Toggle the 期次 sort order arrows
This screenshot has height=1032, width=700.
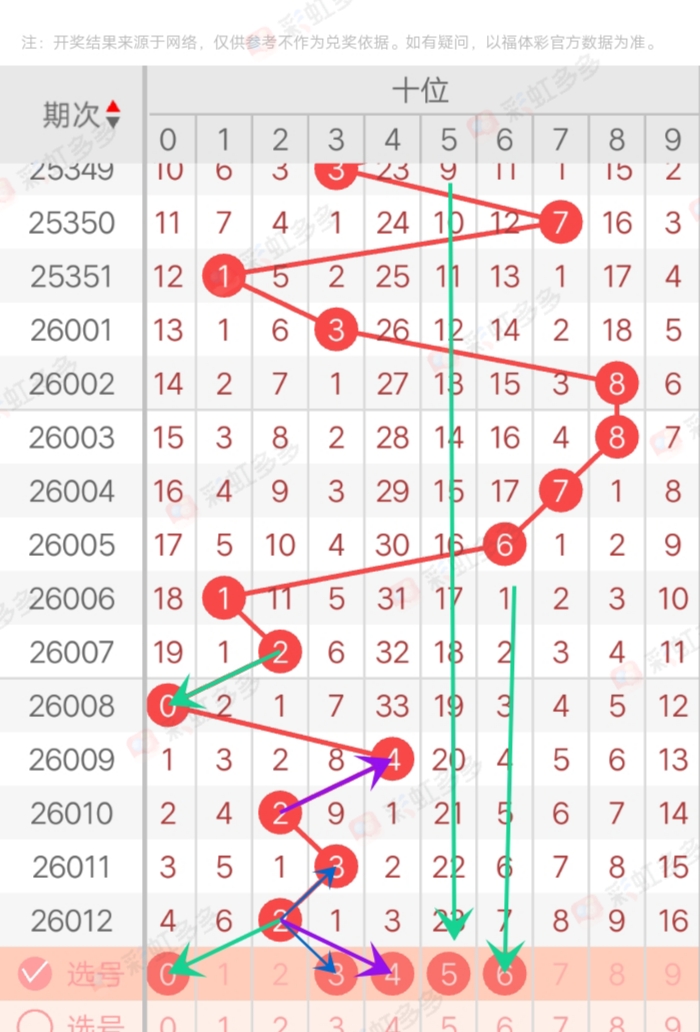pyautogui.click(x=113, y=114)
